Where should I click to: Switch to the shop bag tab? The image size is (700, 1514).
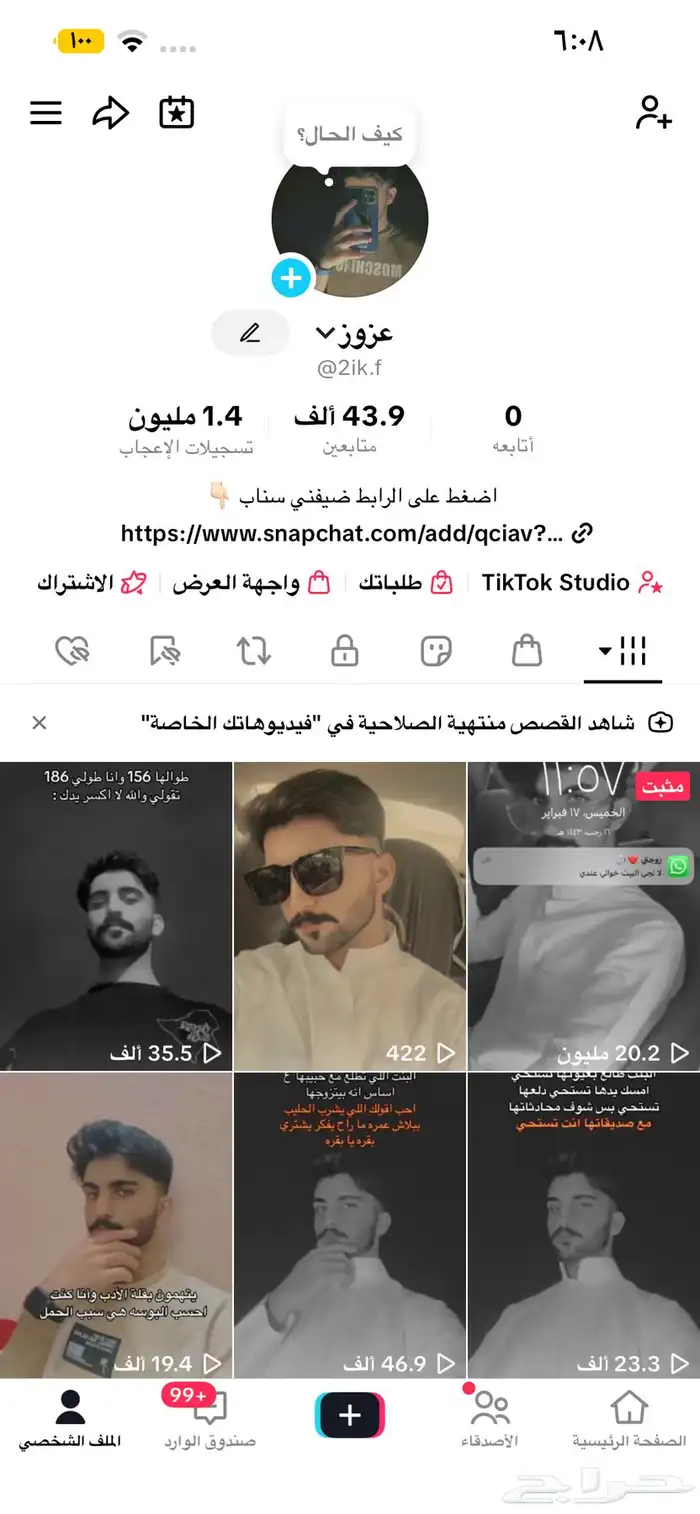(x=527, y=652)
